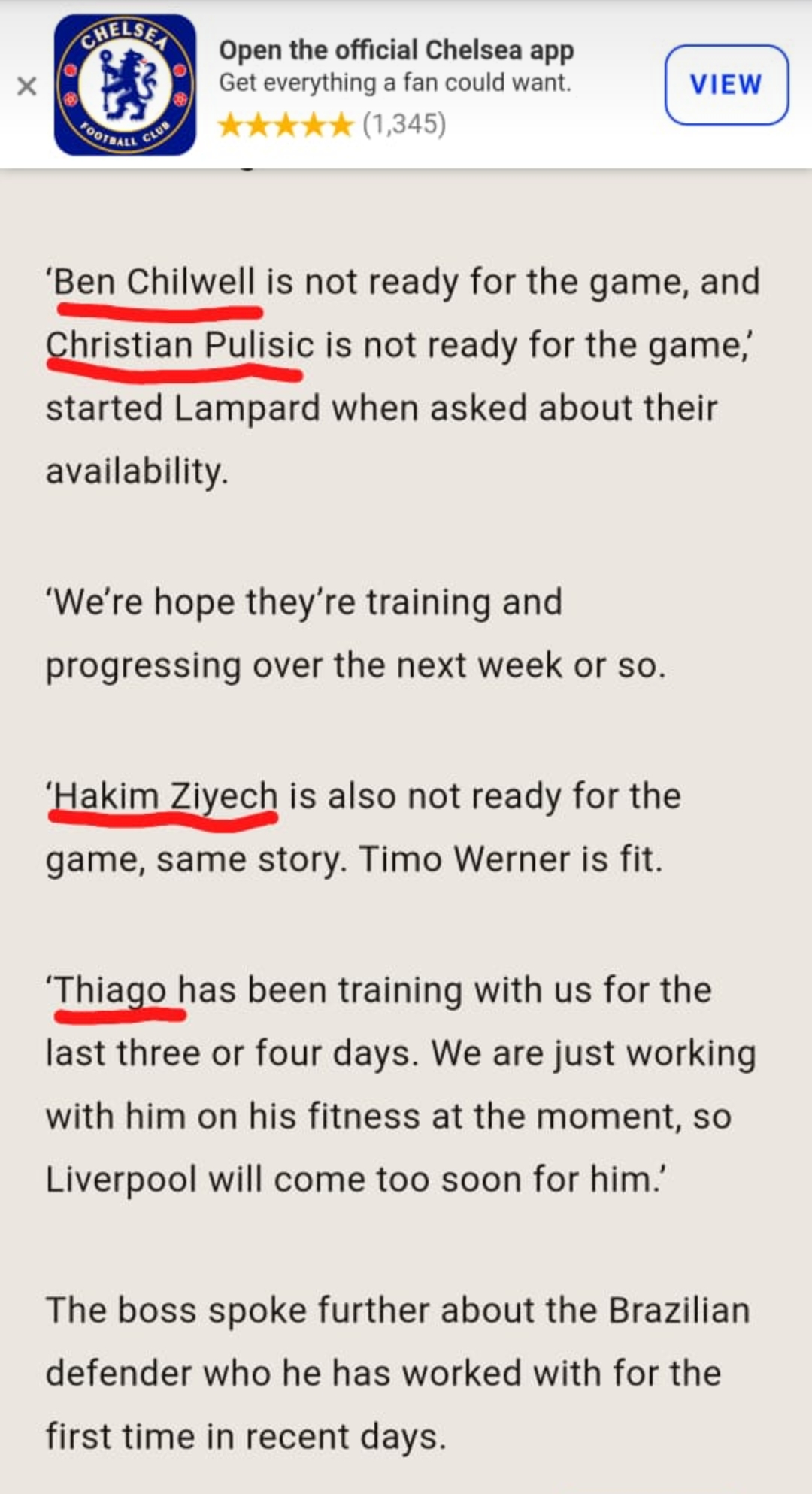Dismiss the Chelsea app banner
The height and width of the screenshot is (1494, 812).
26,86
